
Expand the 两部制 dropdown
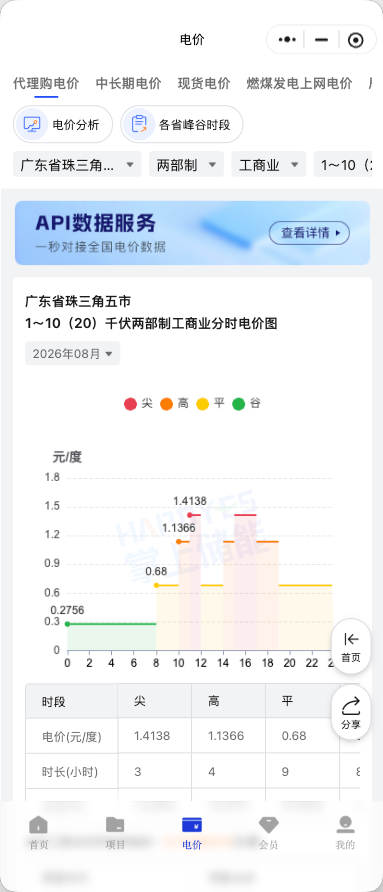(x=186, y=166)
